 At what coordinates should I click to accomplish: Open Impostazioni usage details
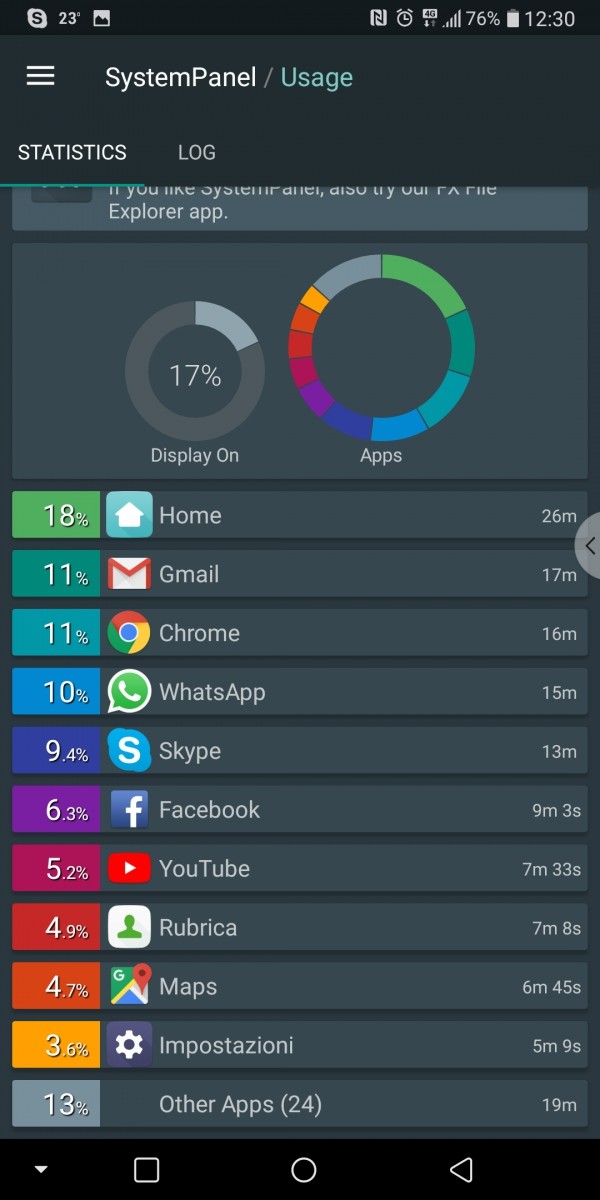click(300, 1046)
